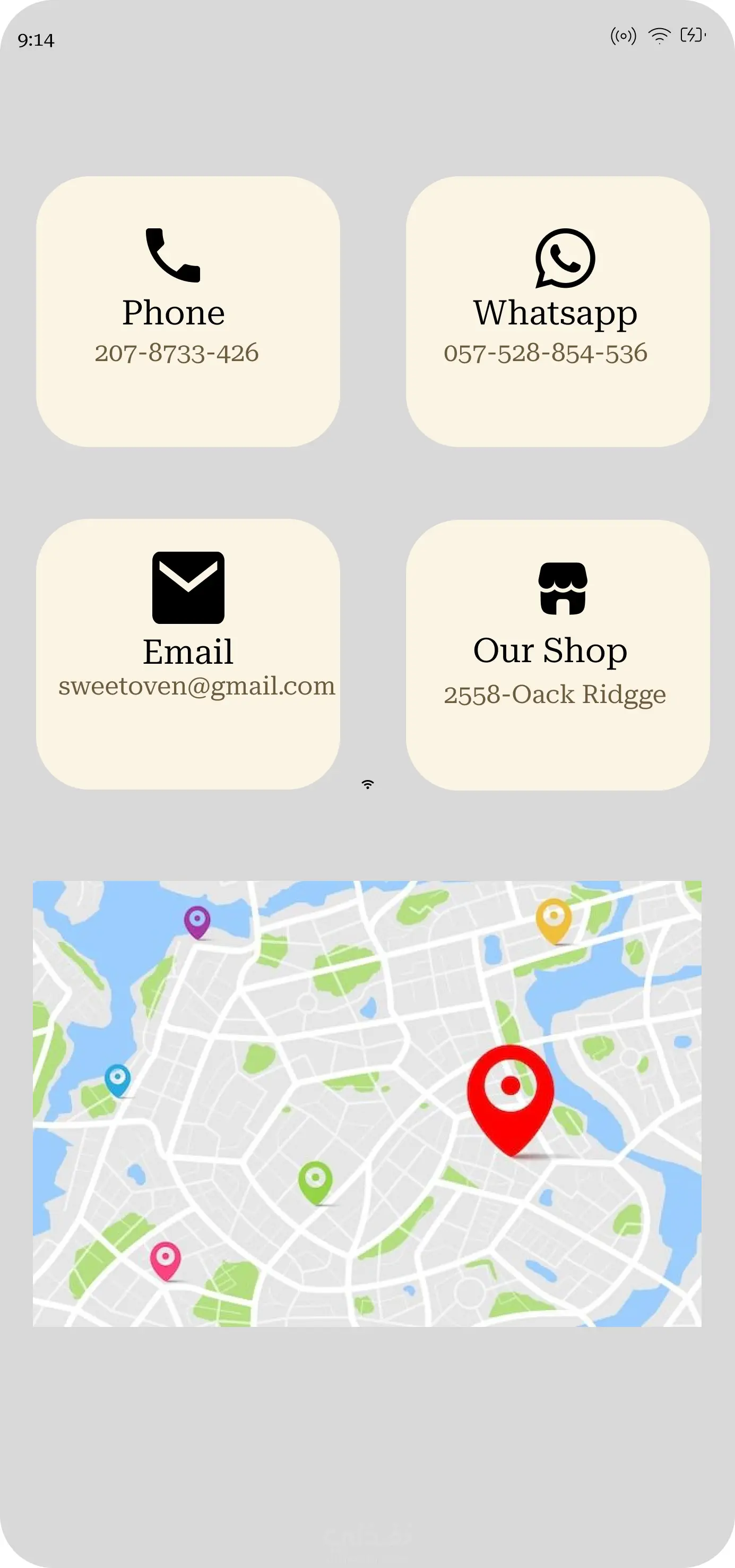Tap the Whatsapp contact card

(x=557, y=312)
